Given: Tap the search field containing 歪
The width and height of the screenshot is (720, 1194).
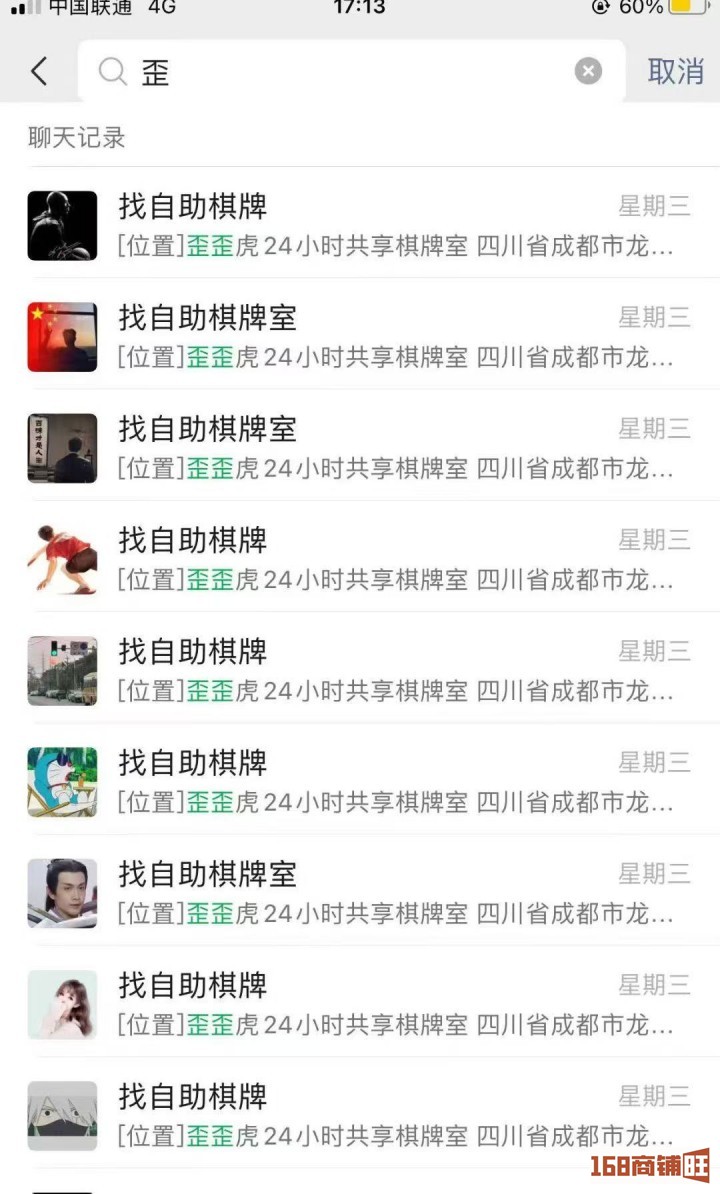Looking at the screenshot, I should 340,71.
